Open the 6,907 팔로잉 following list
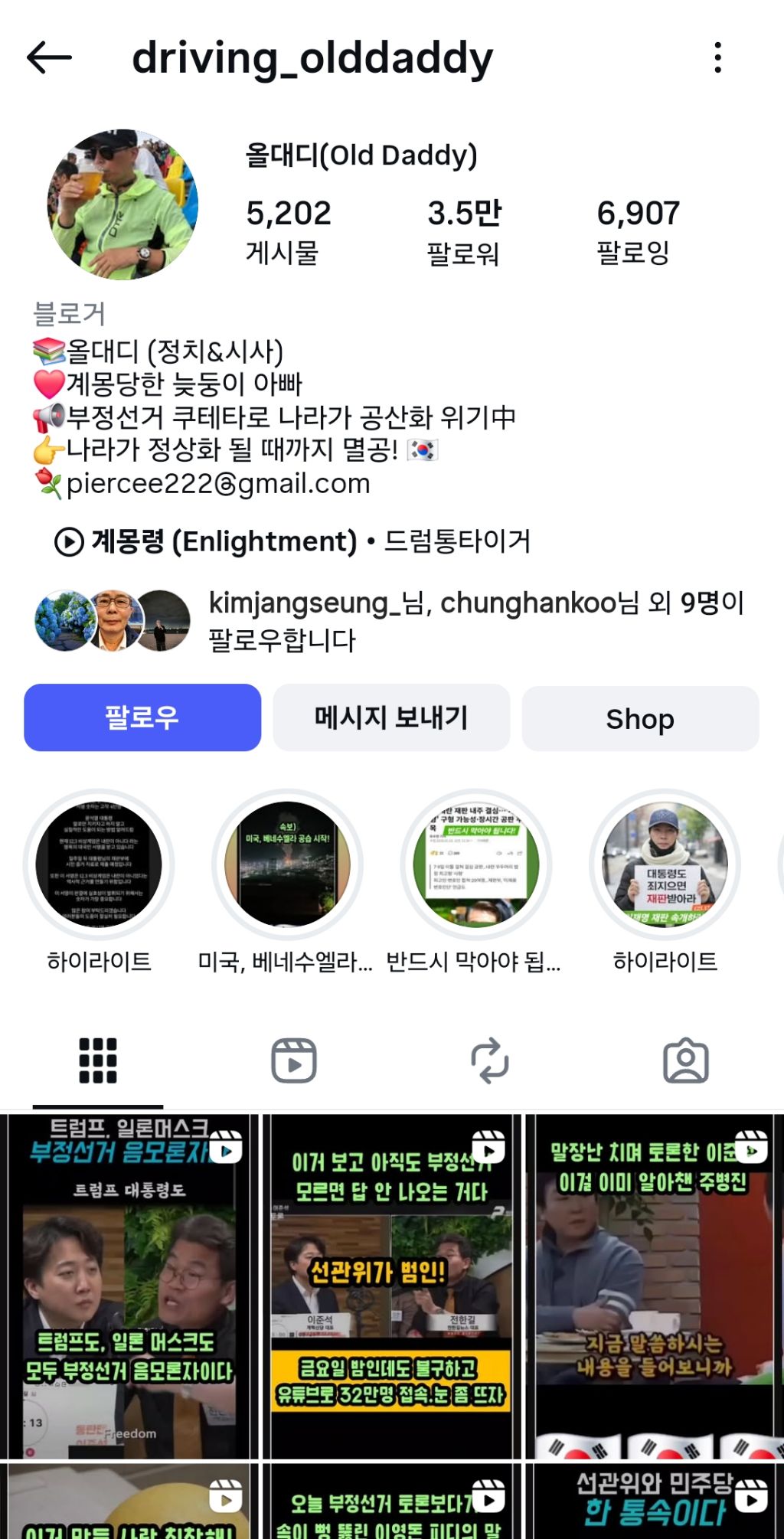Image resolution: width=784 pixels, height=1539 pixels. pos(638,232)
